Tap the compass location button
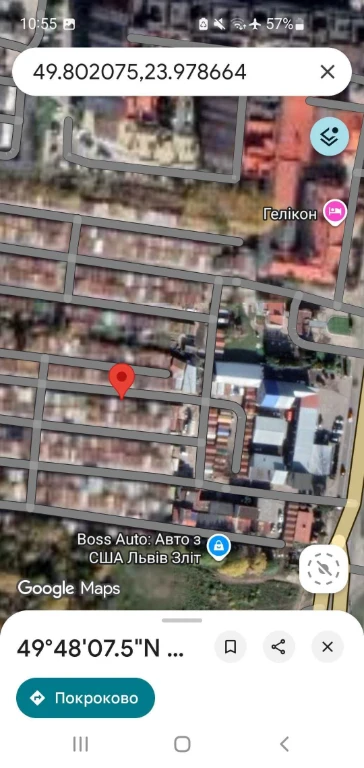This screenshot has height=768, width=364. [323, 569]
